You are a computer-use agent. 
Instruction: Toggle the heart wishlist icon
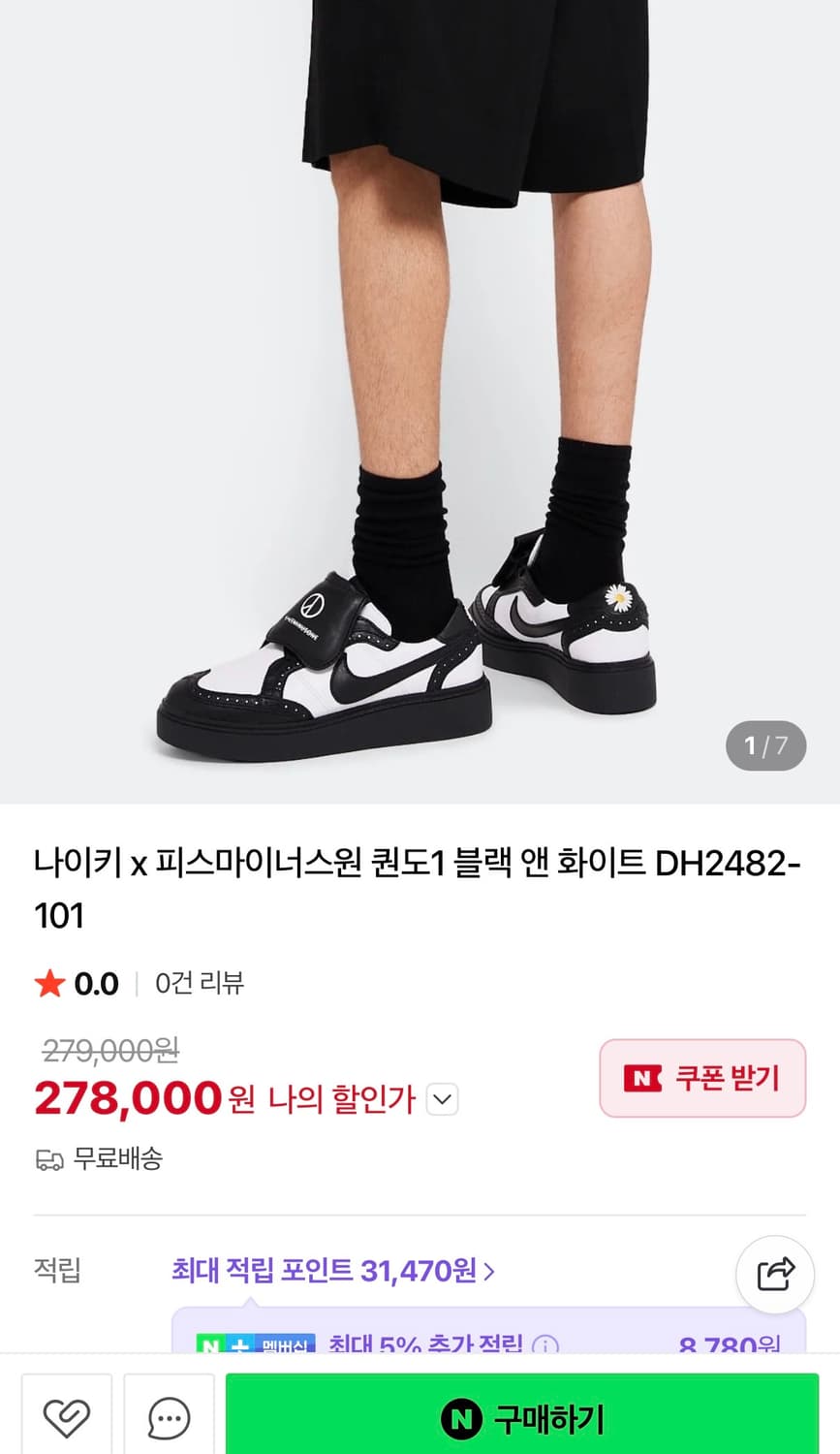(64, 1417)
